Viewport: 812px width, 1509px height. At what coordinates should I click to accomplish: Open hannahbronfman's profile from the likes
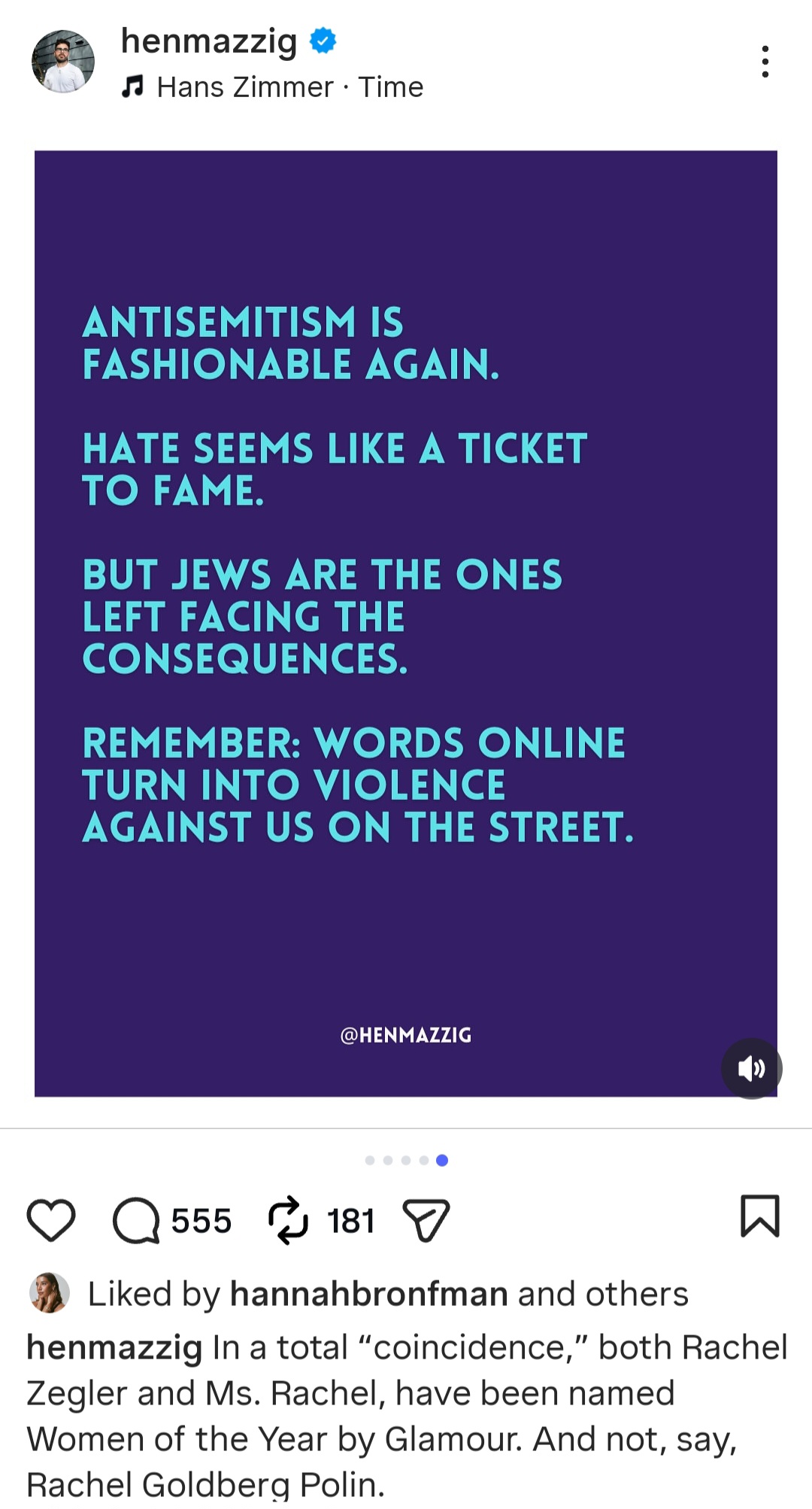click(369, 1294)
